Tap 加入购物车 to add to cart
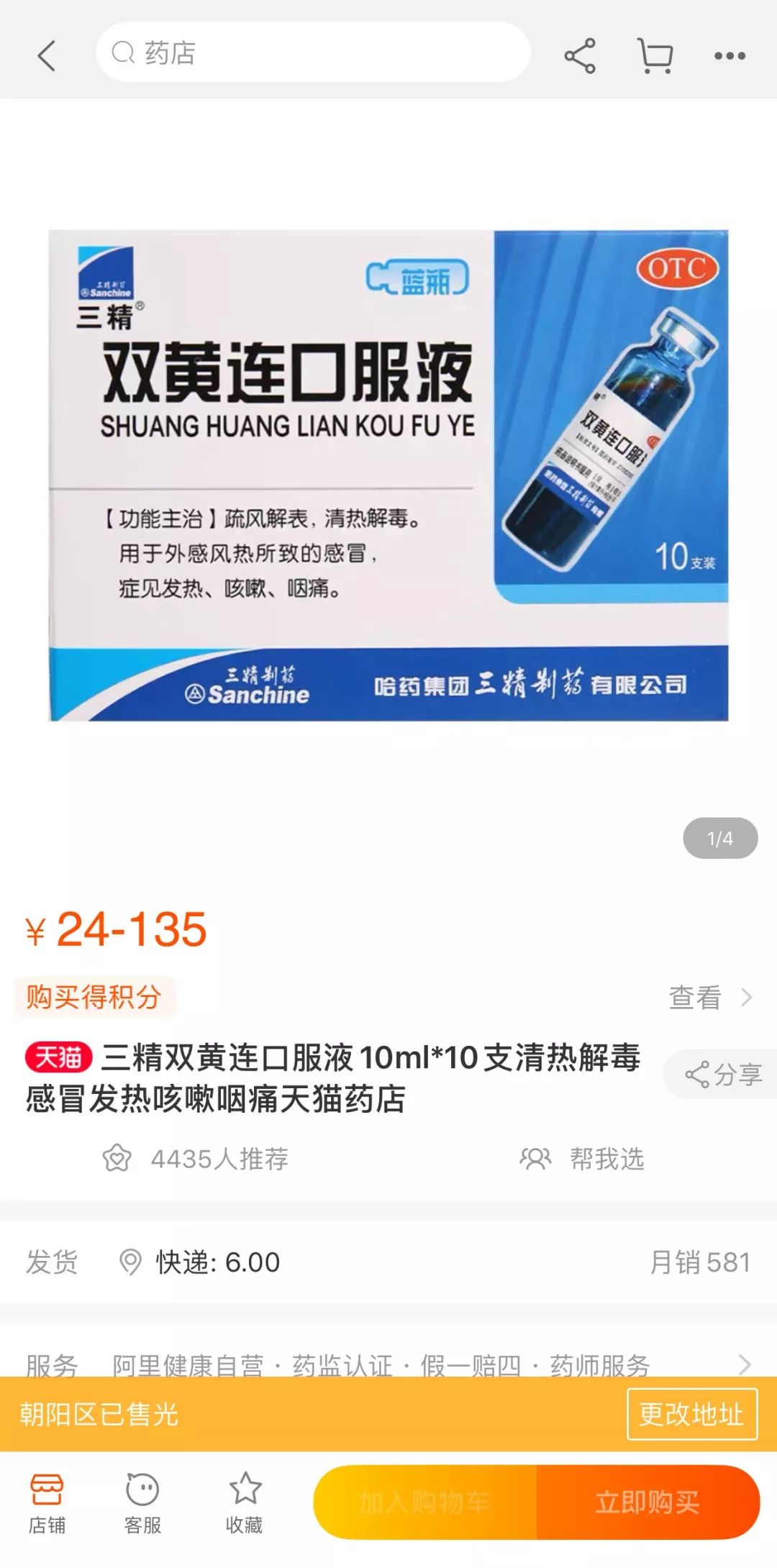 pos(425,1502)
